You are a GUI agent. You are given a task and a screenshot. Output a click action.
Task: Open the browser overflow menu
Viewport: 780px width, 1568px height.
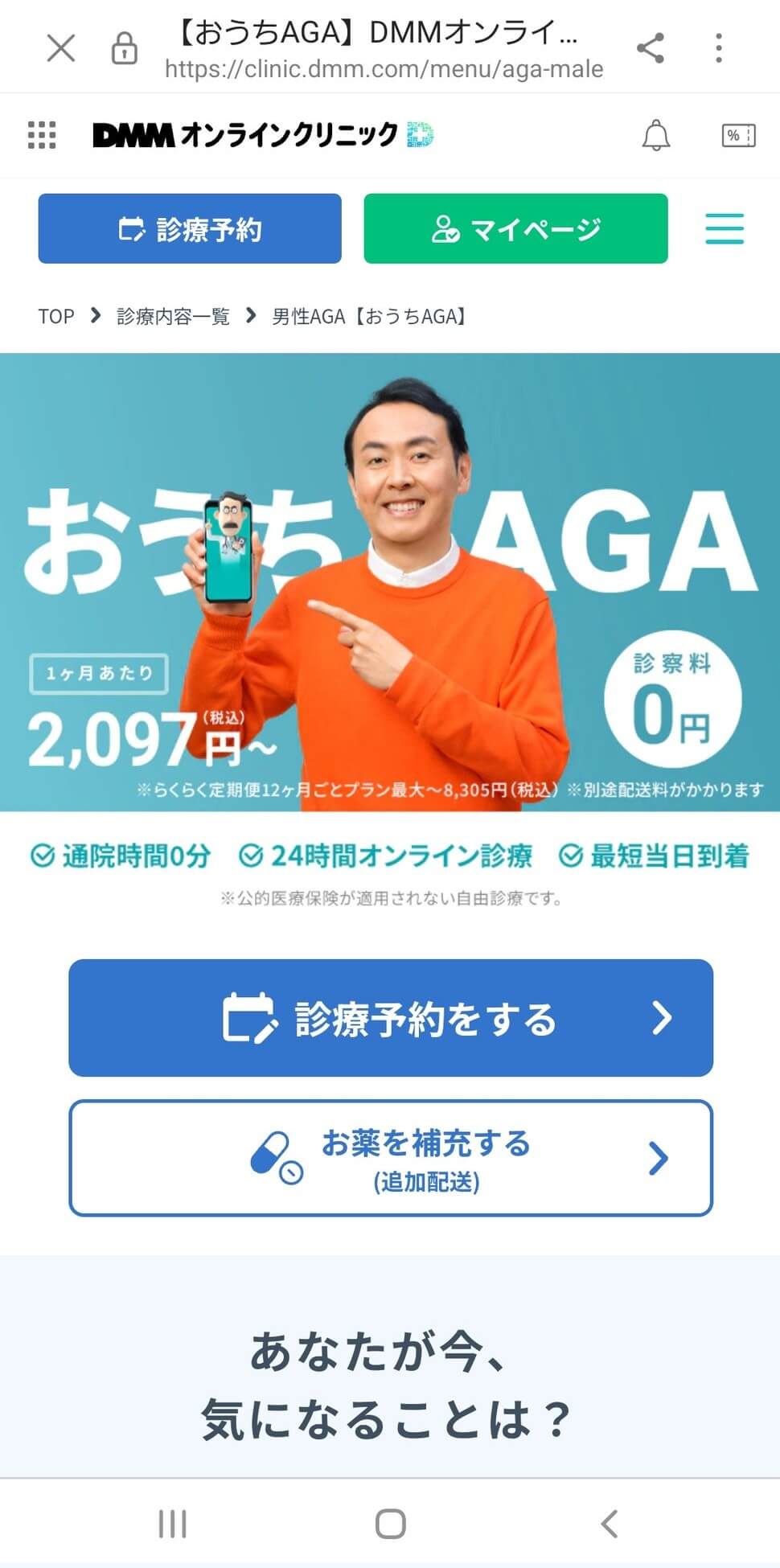pyautogui.click(x=719, y=48)
